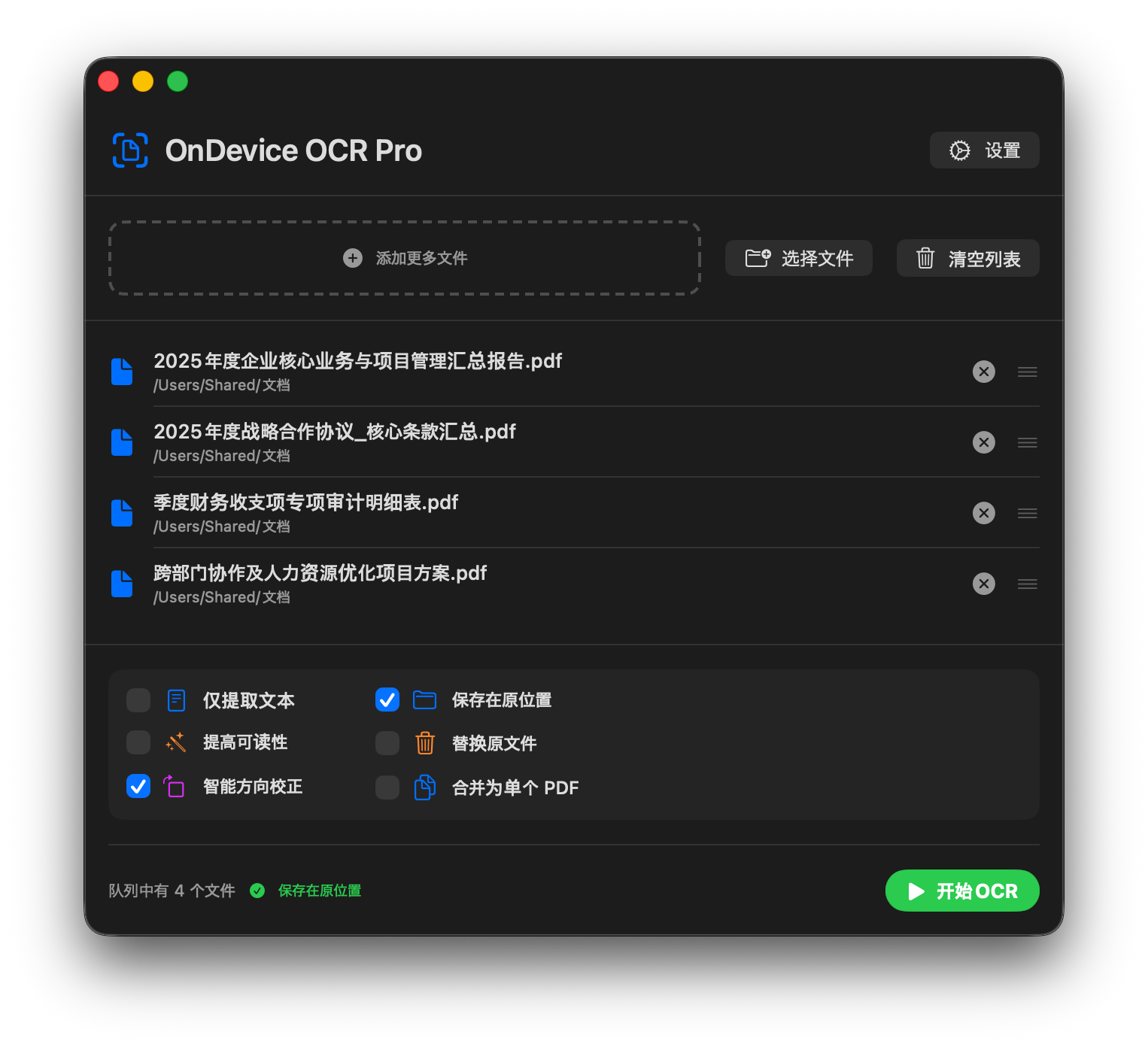The width and height of the screenshot is (1148, 1047).
Task: Enable the 提高可读性 checkbox
Action: (x=138, y=742)
